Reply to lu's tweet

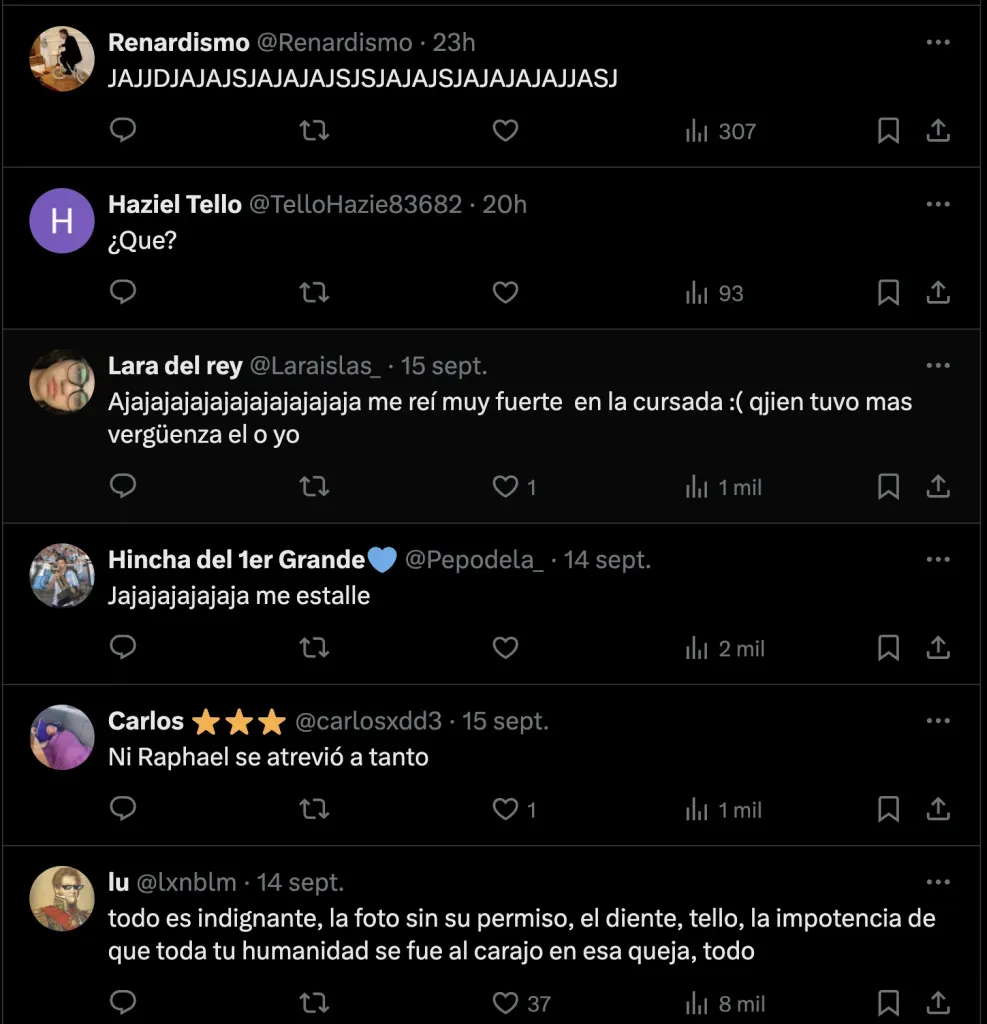pos(122,1003)
